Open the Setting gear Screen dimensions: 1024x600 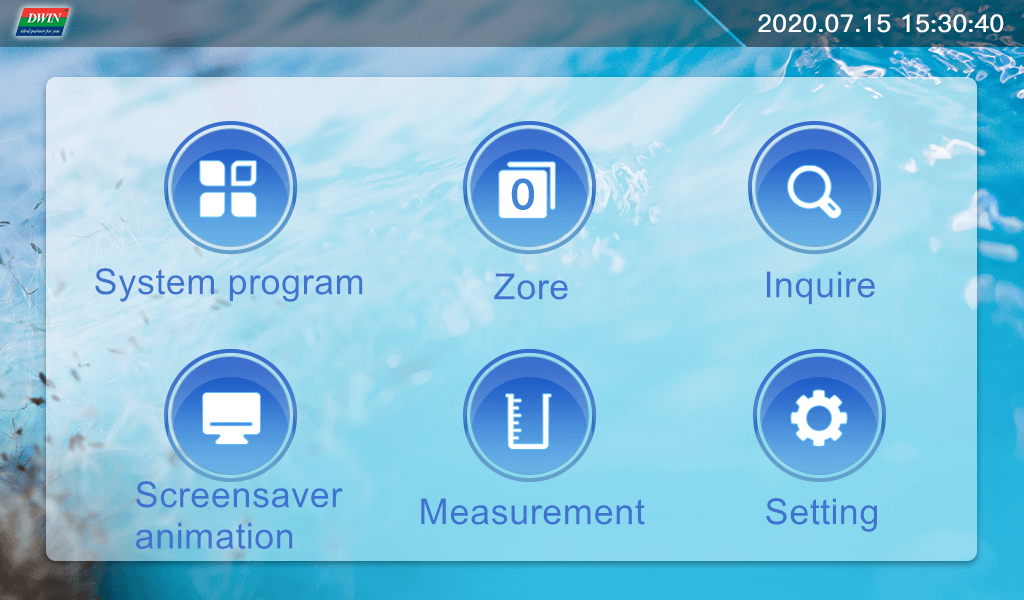pyautogui.click(x=818, y=416)
